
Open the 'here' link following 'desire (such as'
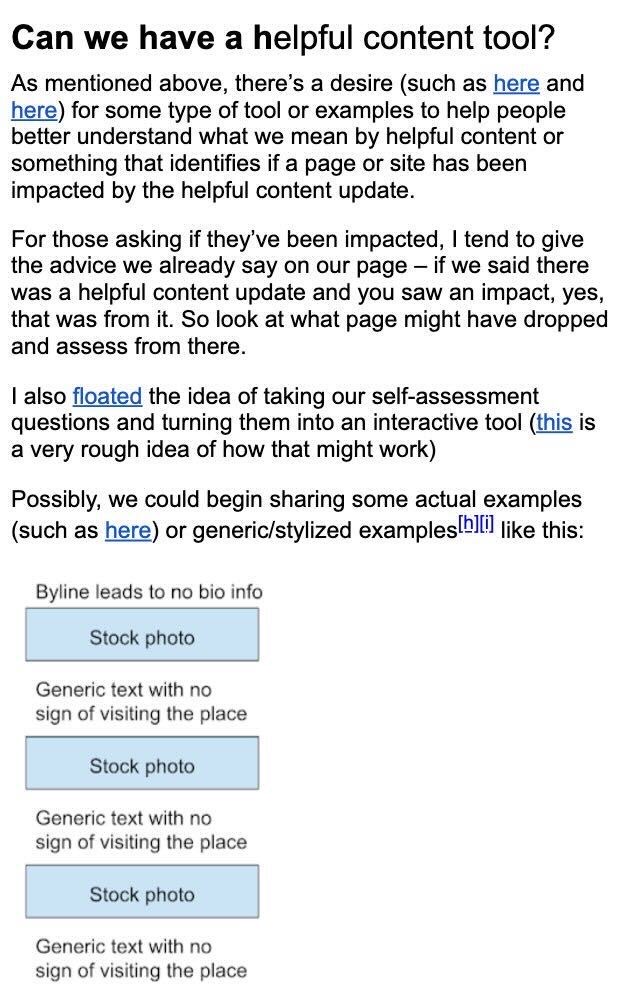pos(516,85)
